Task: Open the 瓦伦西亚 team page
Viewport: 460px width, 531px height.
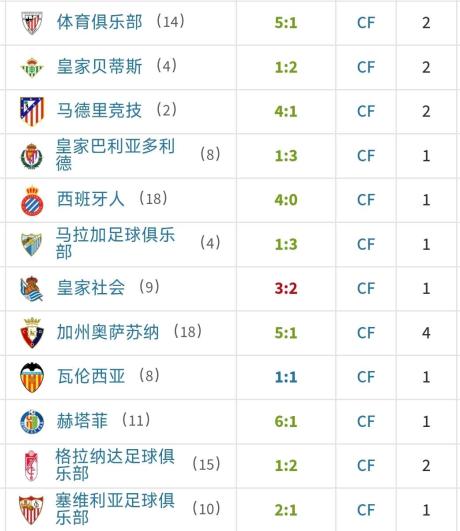Action: (x=91, y=377)
